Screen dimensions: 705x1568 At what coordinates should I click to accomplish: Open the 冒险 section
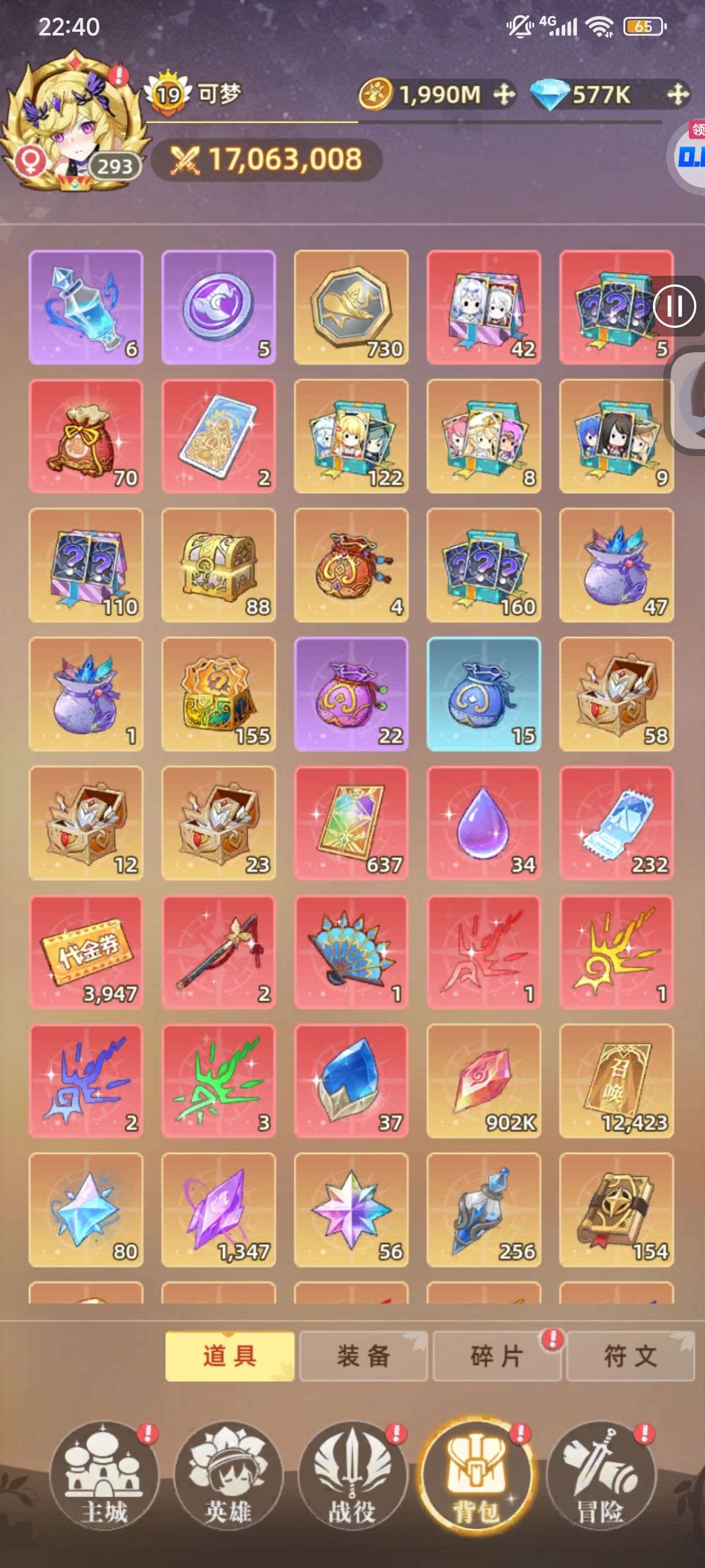point(600,1476)
